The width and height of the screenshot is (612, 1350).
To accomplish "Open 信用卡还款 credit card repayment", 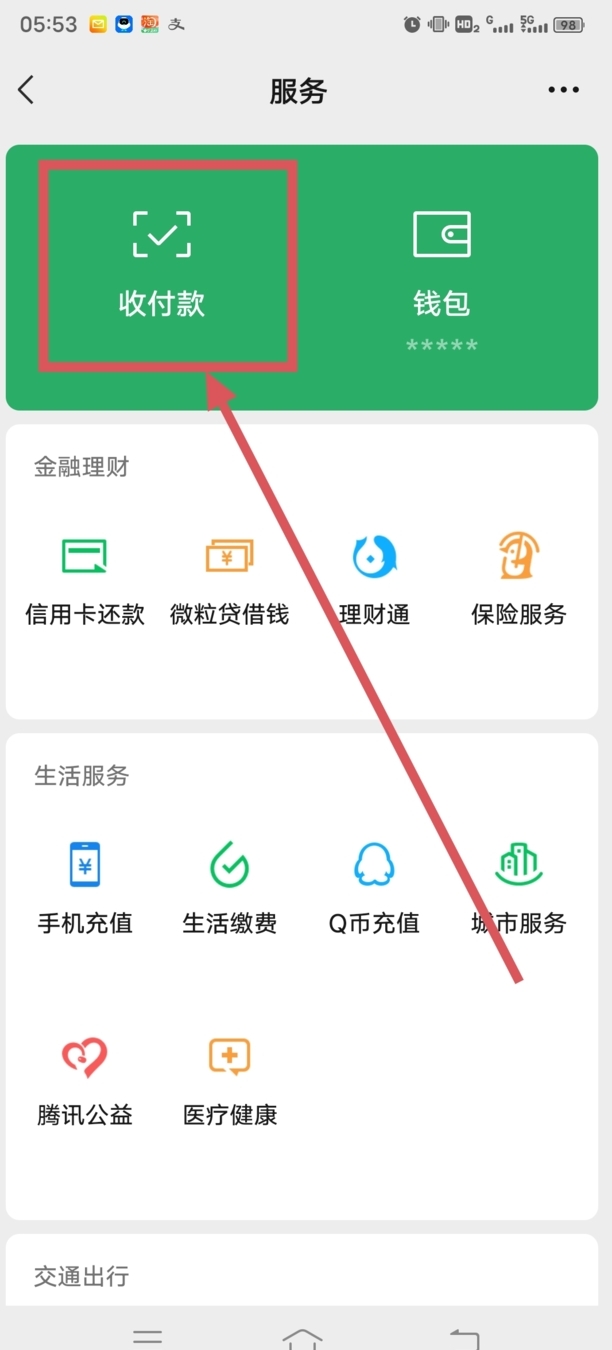I will coord(85,580).
